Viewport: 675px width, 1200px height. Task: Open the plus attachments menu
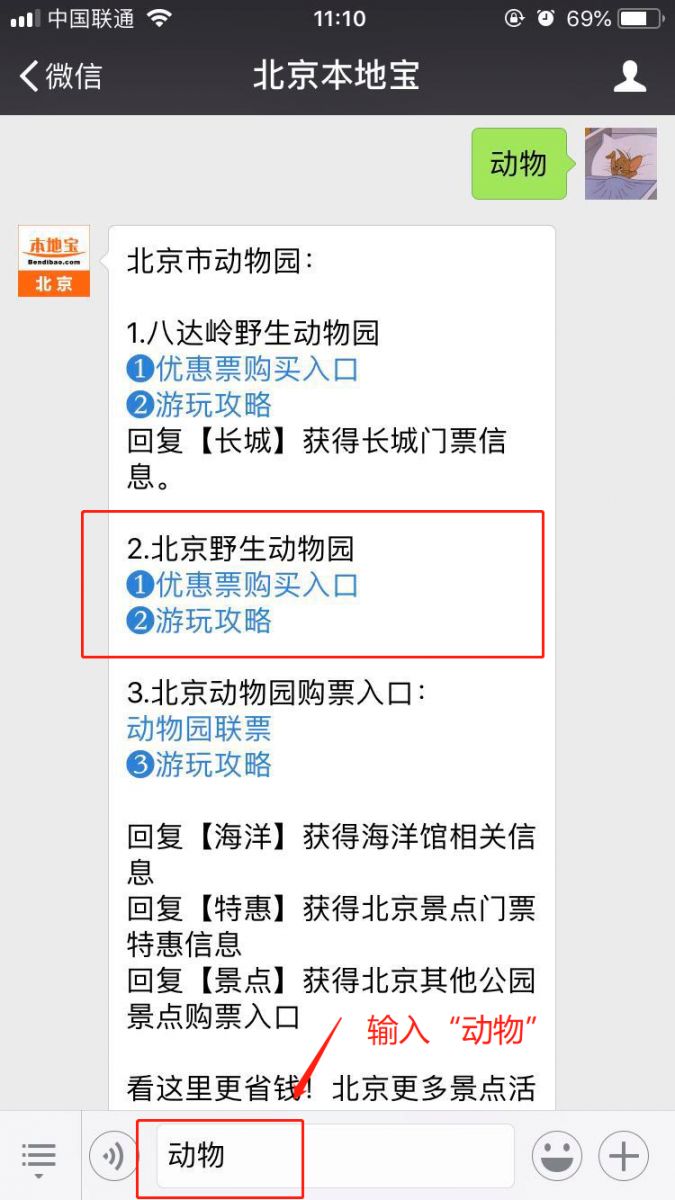point(623,1157)
